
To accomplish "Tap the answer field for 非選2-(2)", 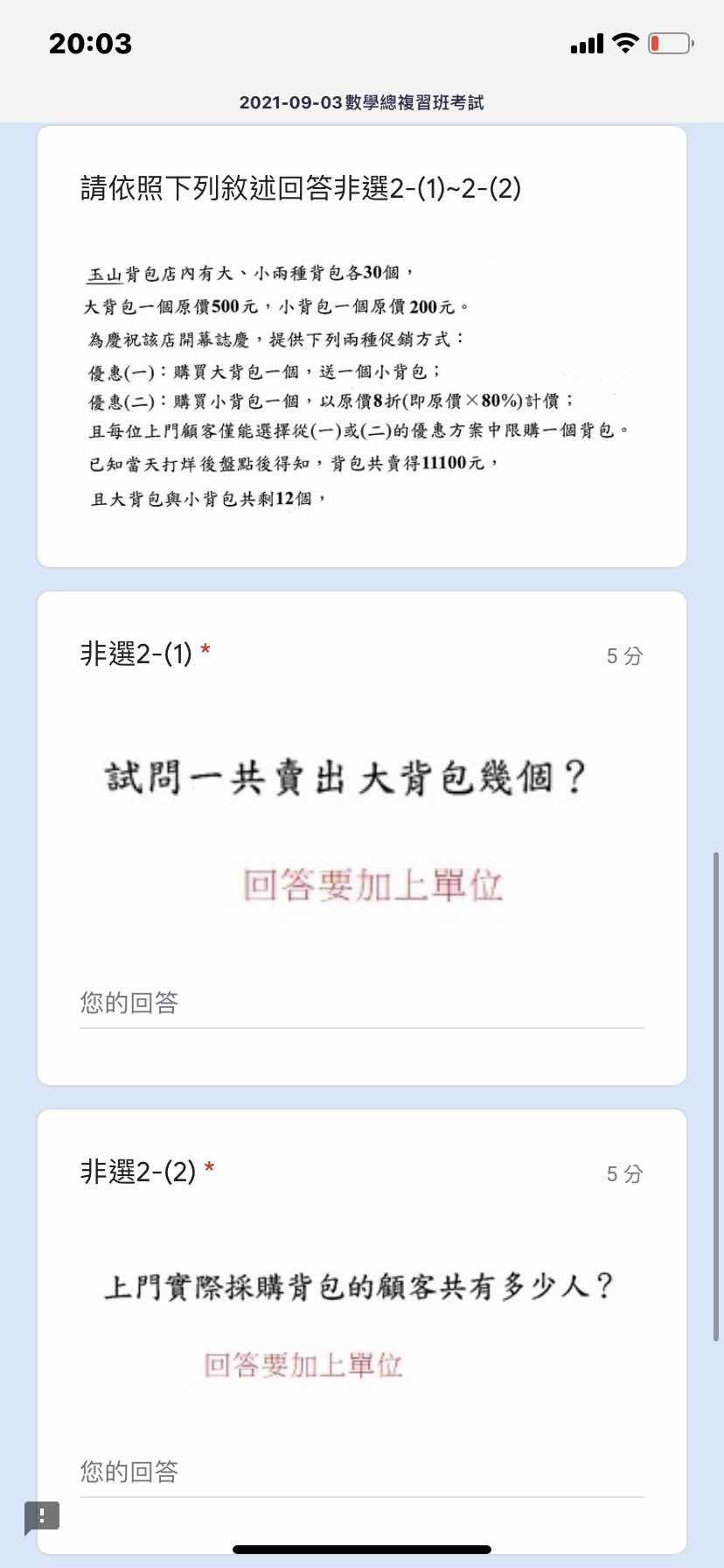I will coord(361,1472).
